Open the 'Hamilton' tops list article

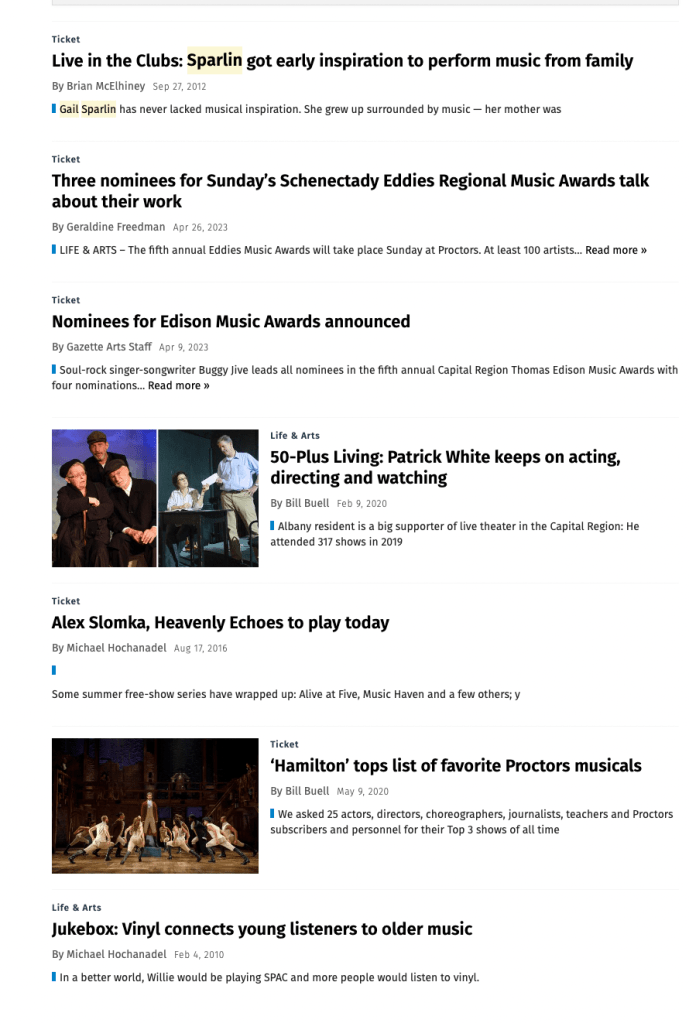pyautogui.click(x=455, y=766)
